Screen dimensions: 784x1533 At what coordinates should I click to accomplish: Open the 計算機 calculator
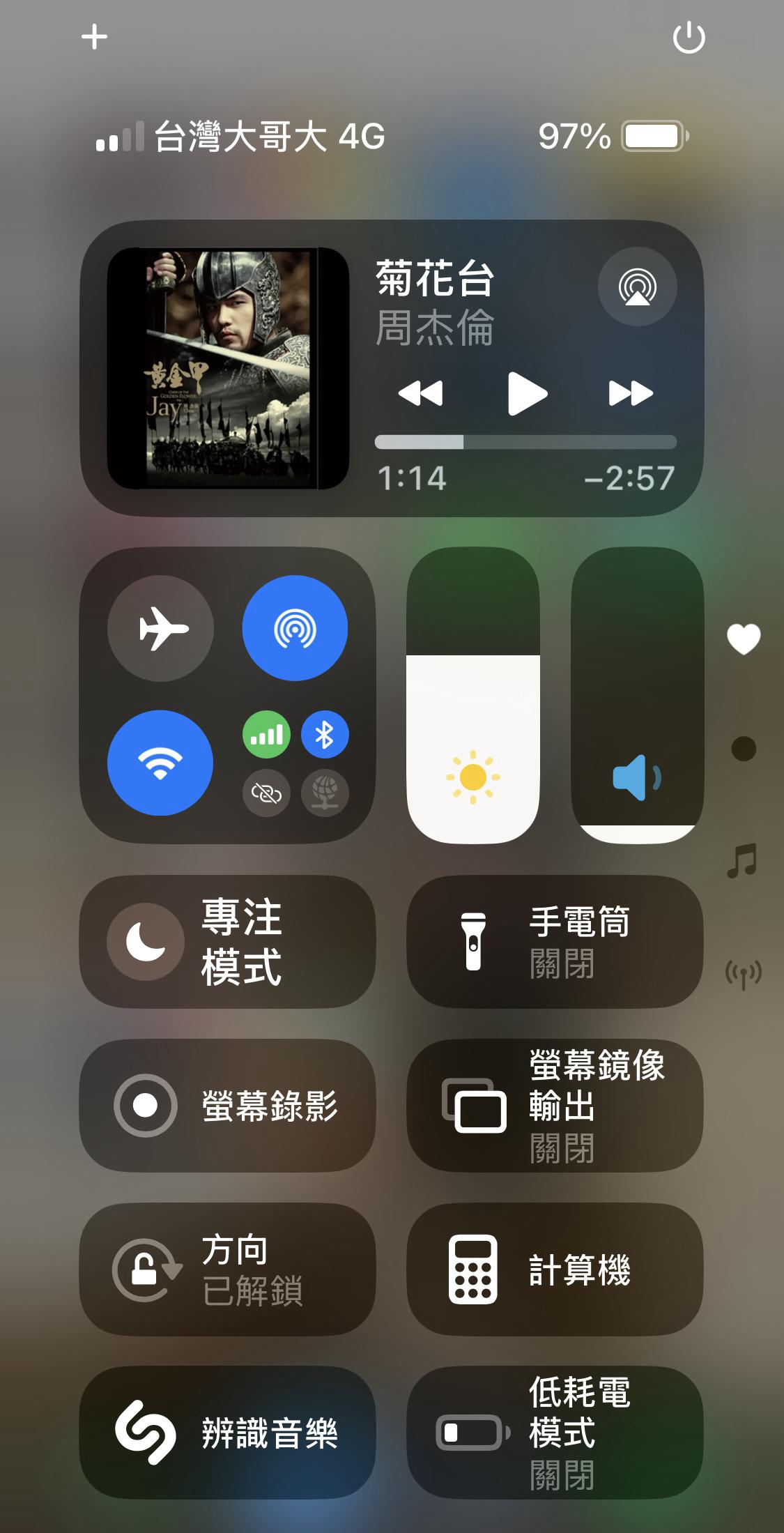[x=554, y=1269]
